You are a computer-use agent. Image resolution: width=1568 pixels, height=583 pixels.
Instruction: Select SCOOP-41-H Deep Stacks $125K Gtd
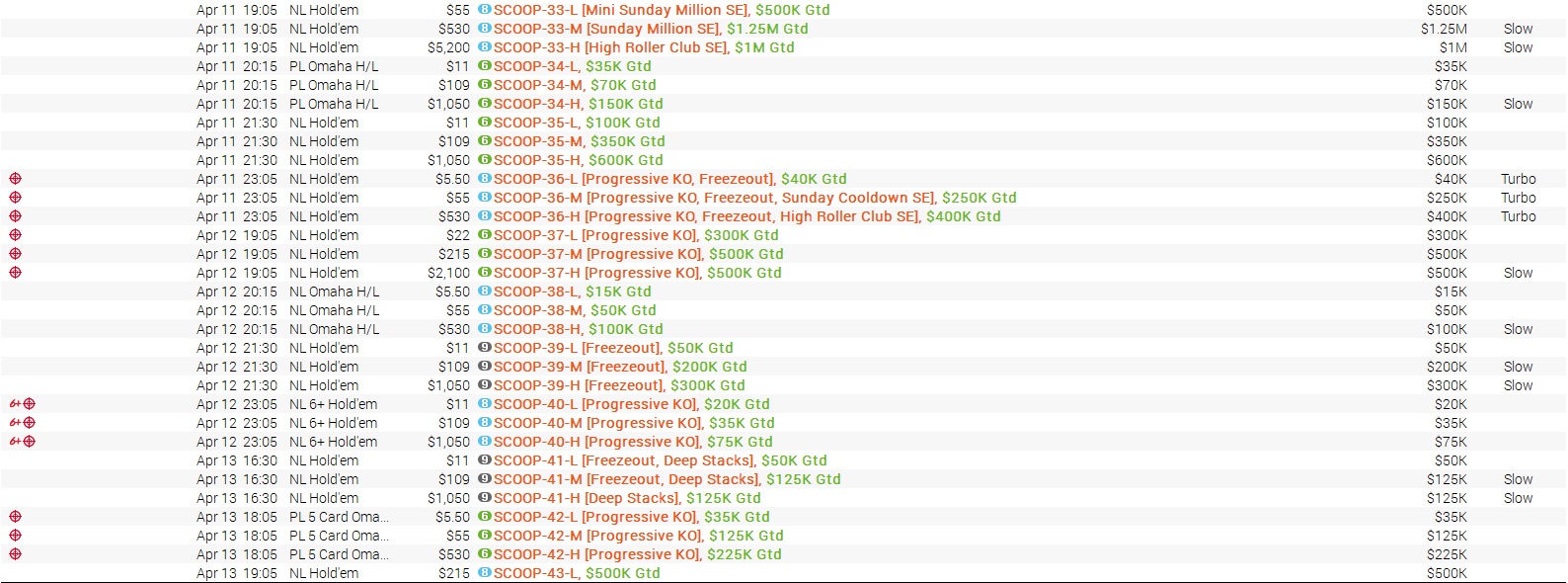coord(627,498)
